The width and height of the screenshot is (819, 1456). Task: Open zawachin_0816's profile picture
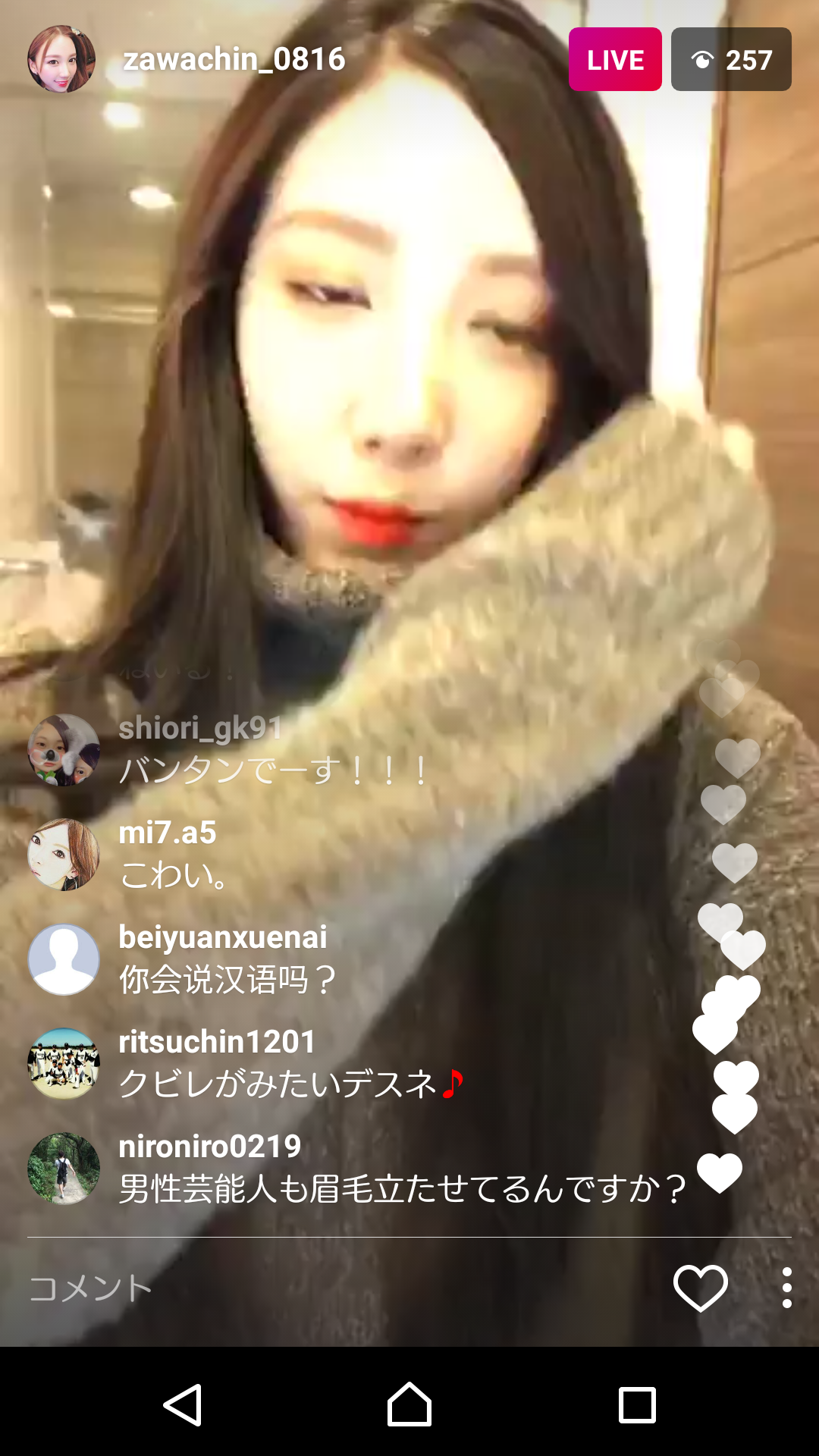coord(61,59)
